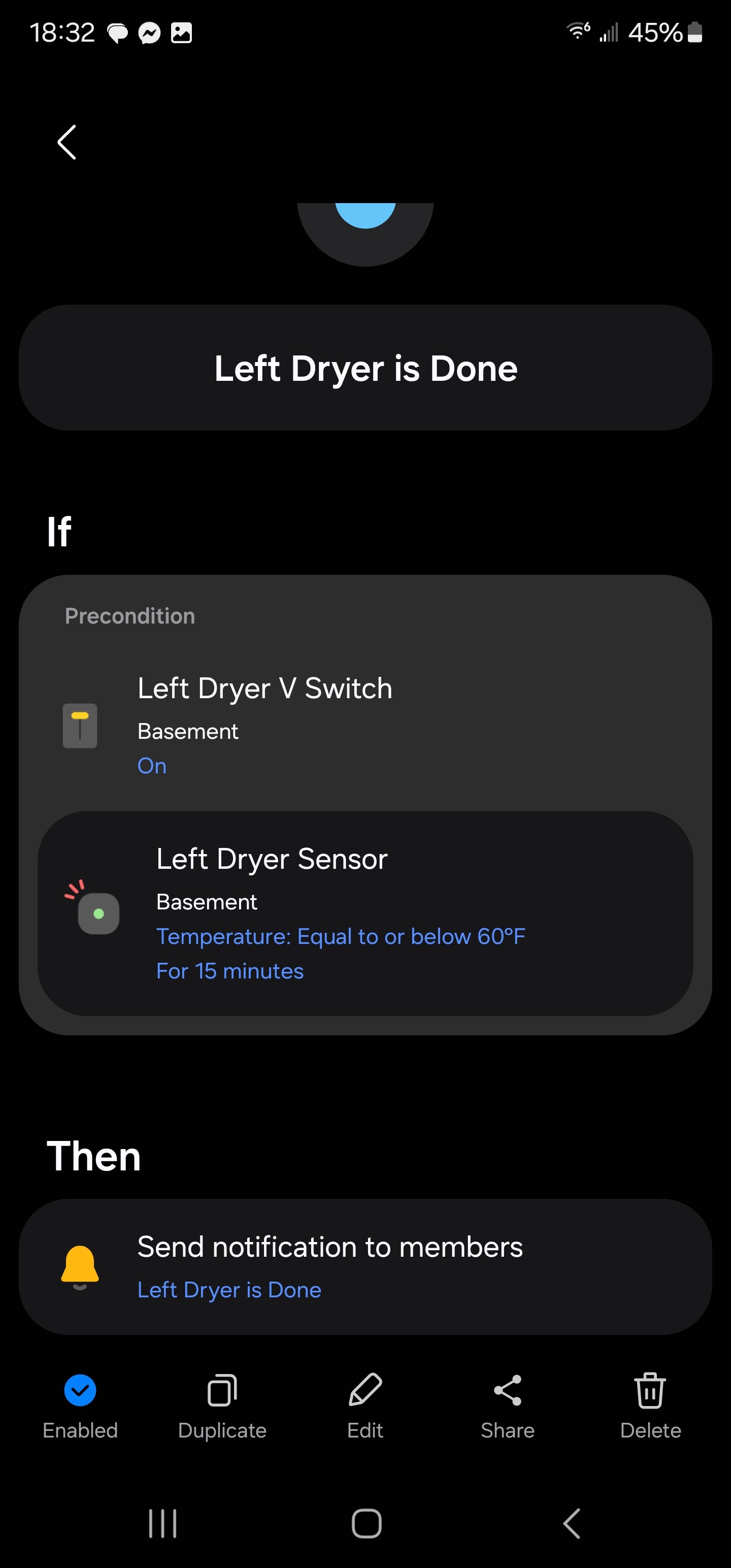Tap the battery level indicator
The height and width of the screenshot is (1568, 731).
coord(695,32)
